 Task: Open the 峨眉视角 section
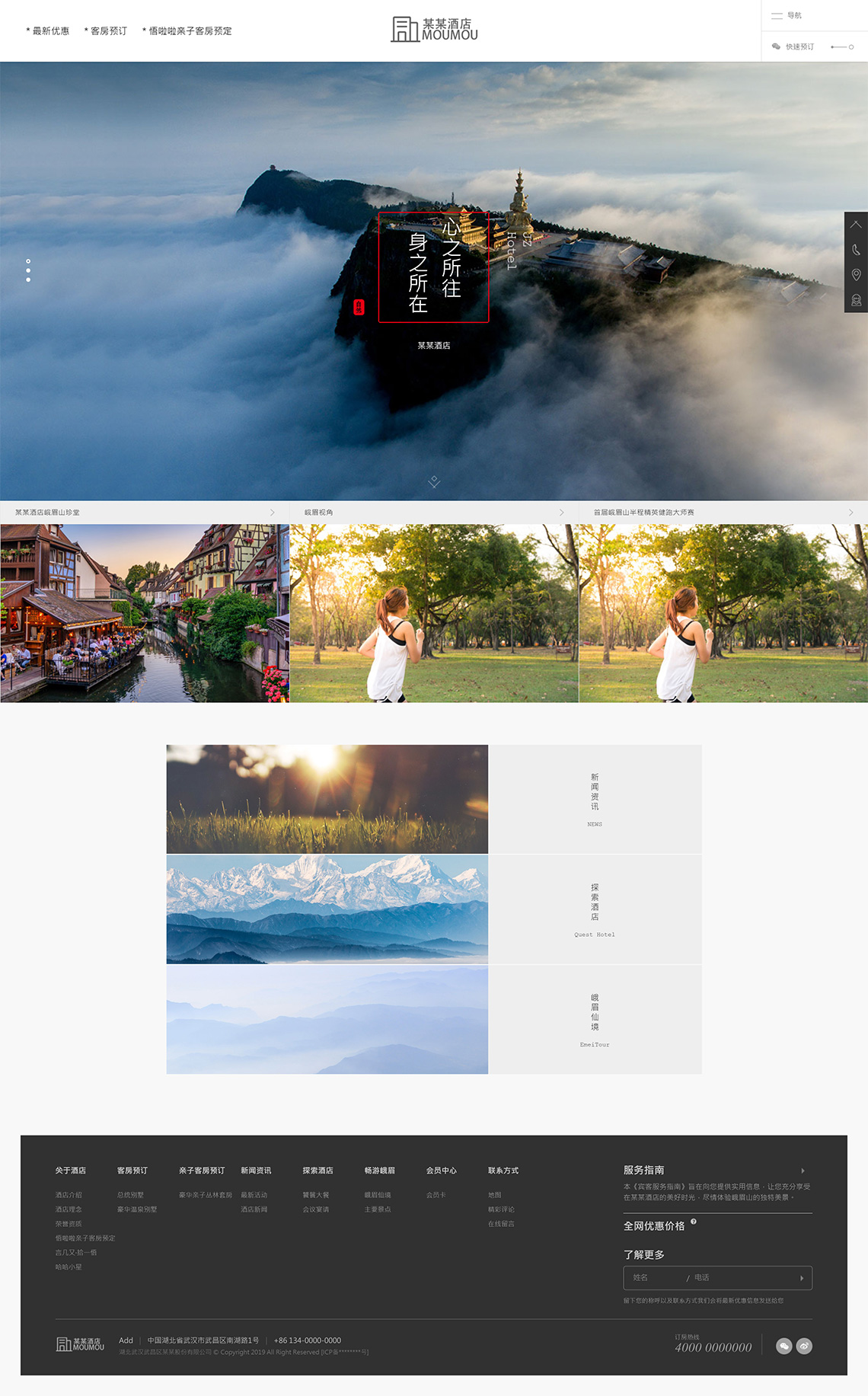point(434,513)
